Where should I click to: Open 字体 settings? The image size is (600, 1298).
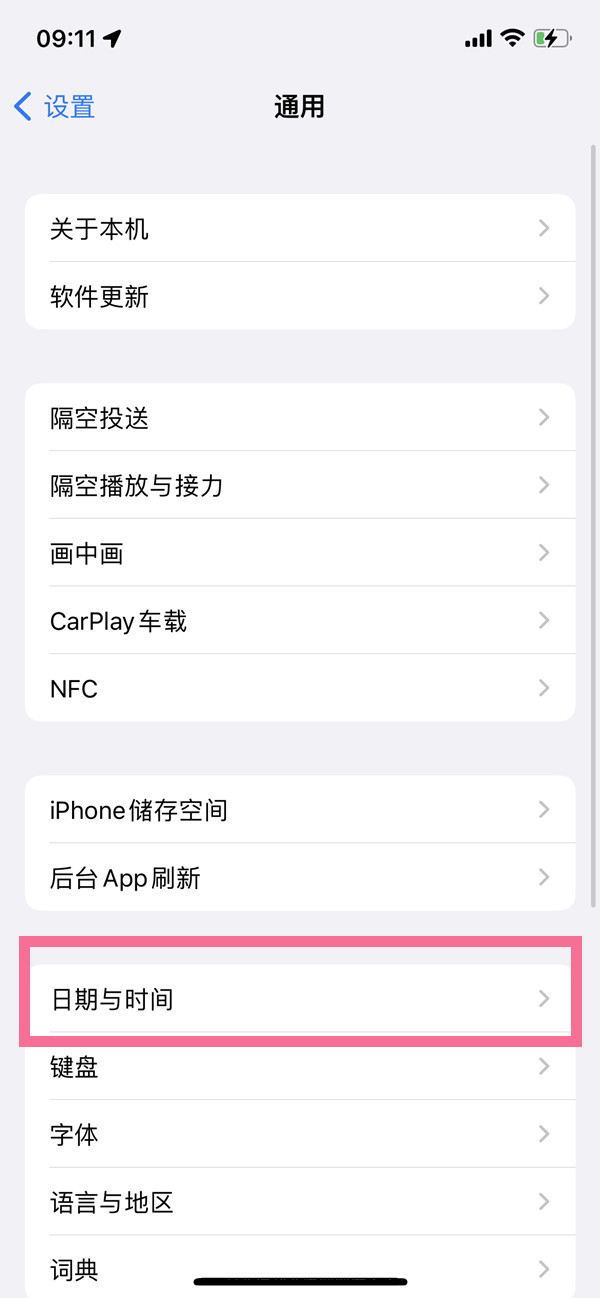pos(300,1134)
